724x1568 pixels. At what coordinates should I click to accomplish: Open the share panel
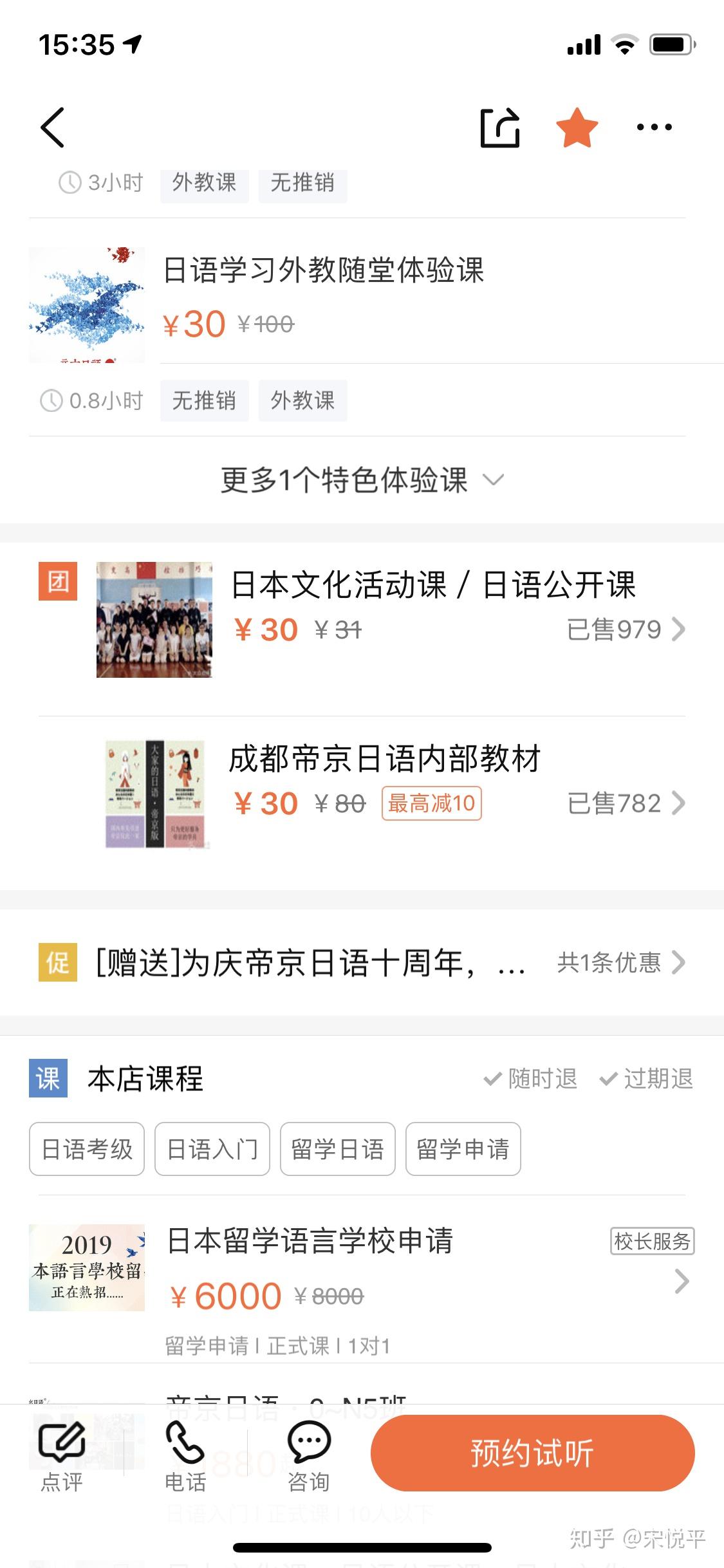501,127
